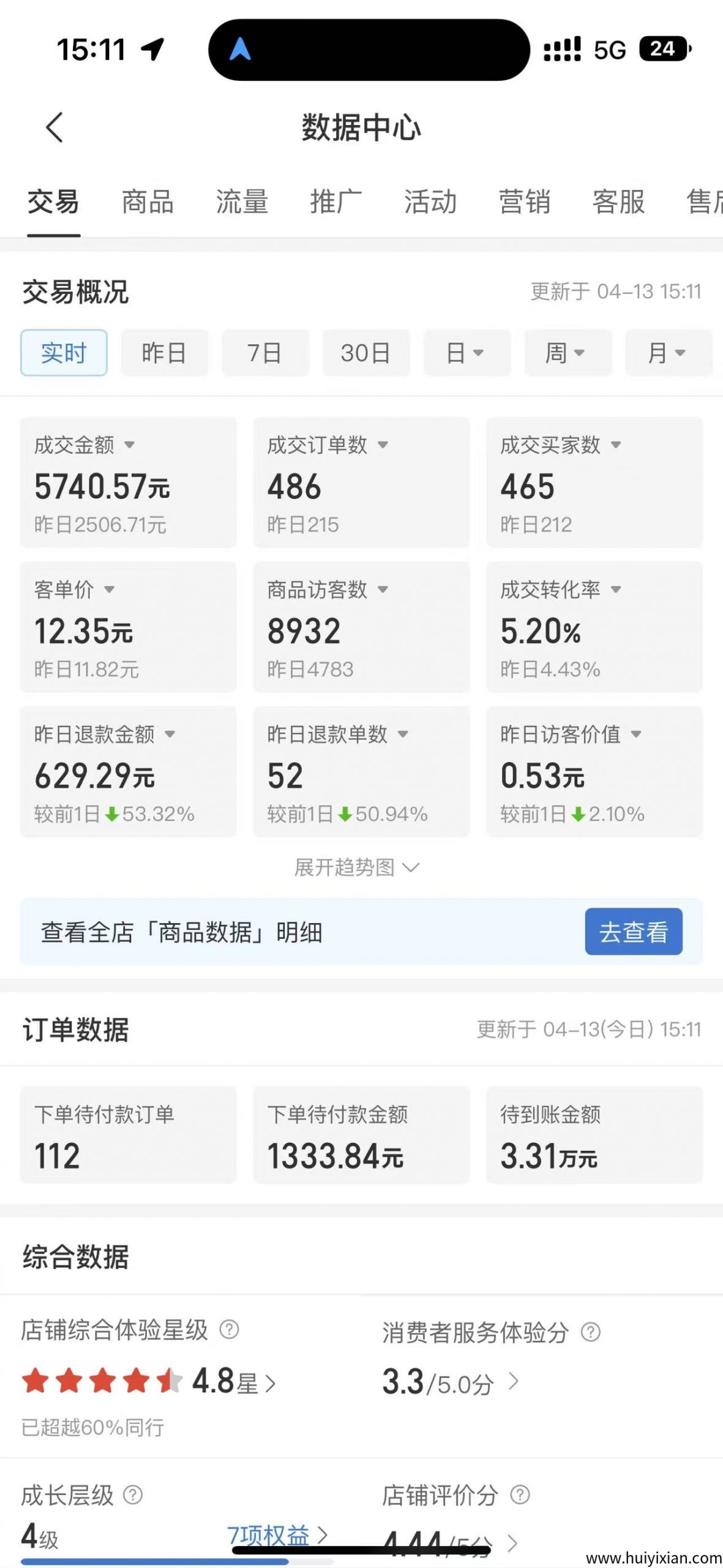Screen dimensions: 723x1568
Task: Open the 推广 tab
Action: click(x=336, y=202)
